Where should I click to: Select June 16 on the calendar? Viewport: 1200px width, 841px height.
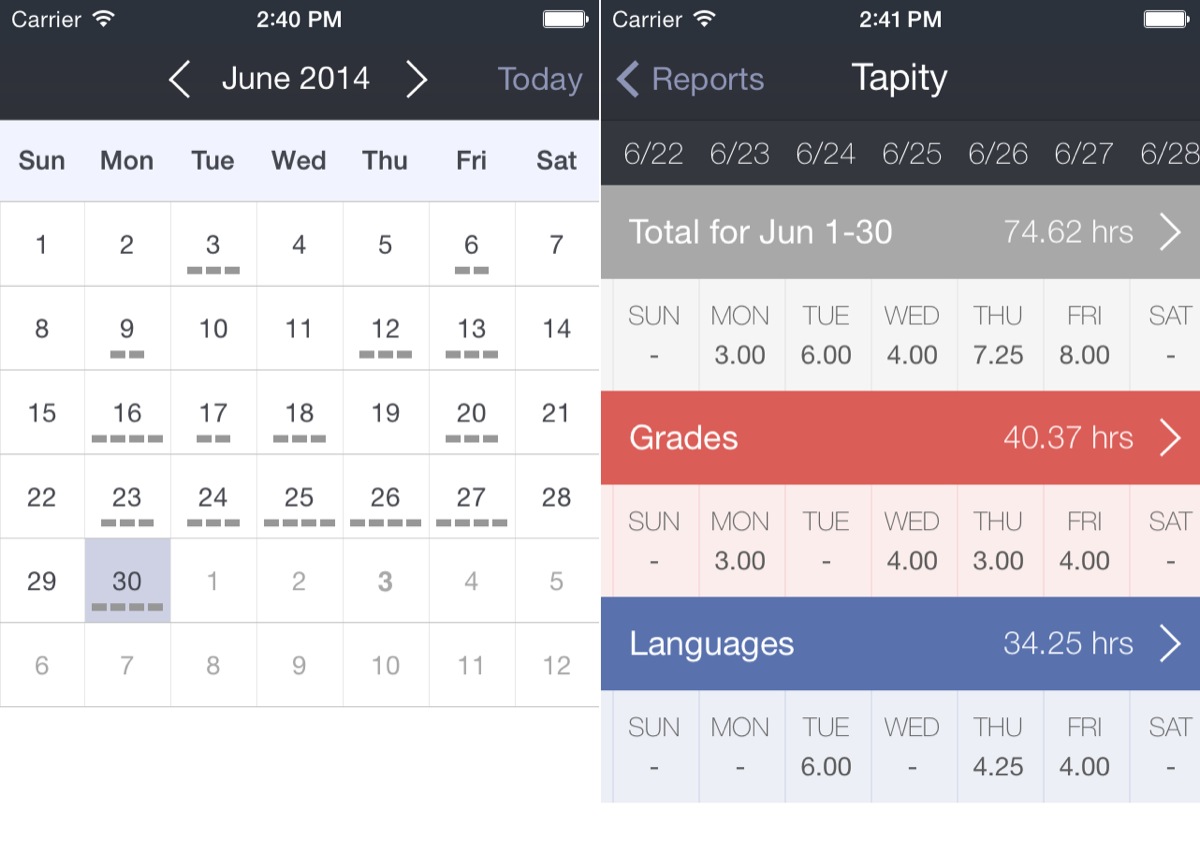[127, 413]
